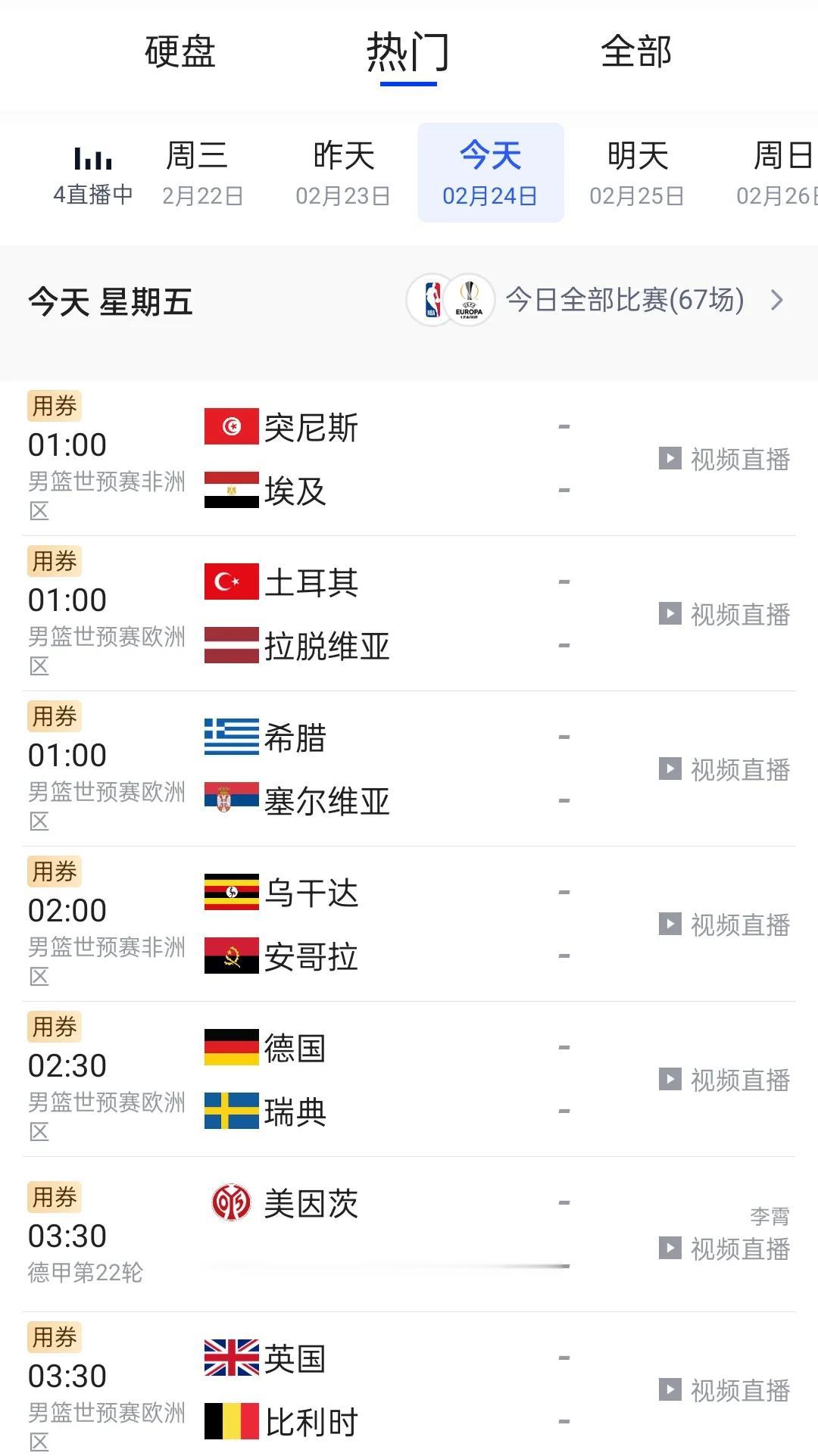Open the 英国 vs 比利时 match
This screenshot has width=818, height=1456.
click(x=409, y=1386)
